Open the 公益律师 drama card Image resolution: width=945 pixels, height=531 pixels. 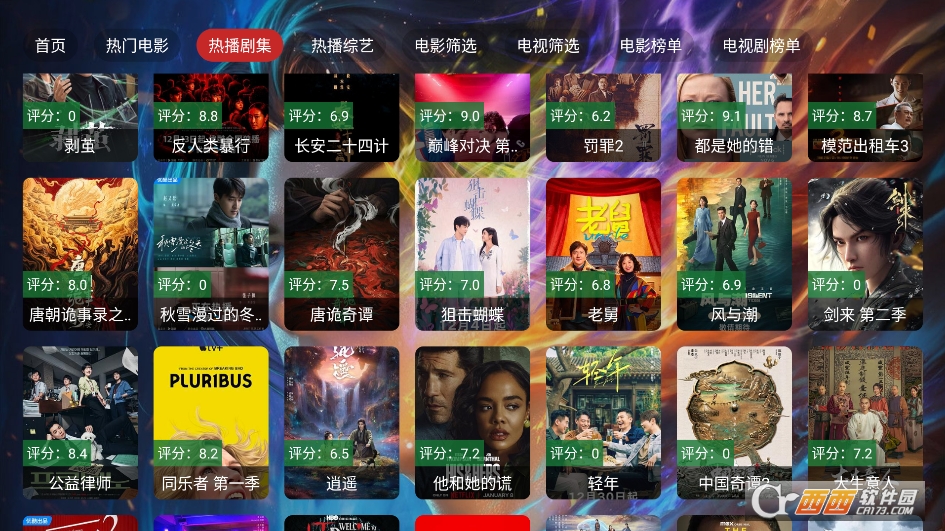(x=80, y=422)
